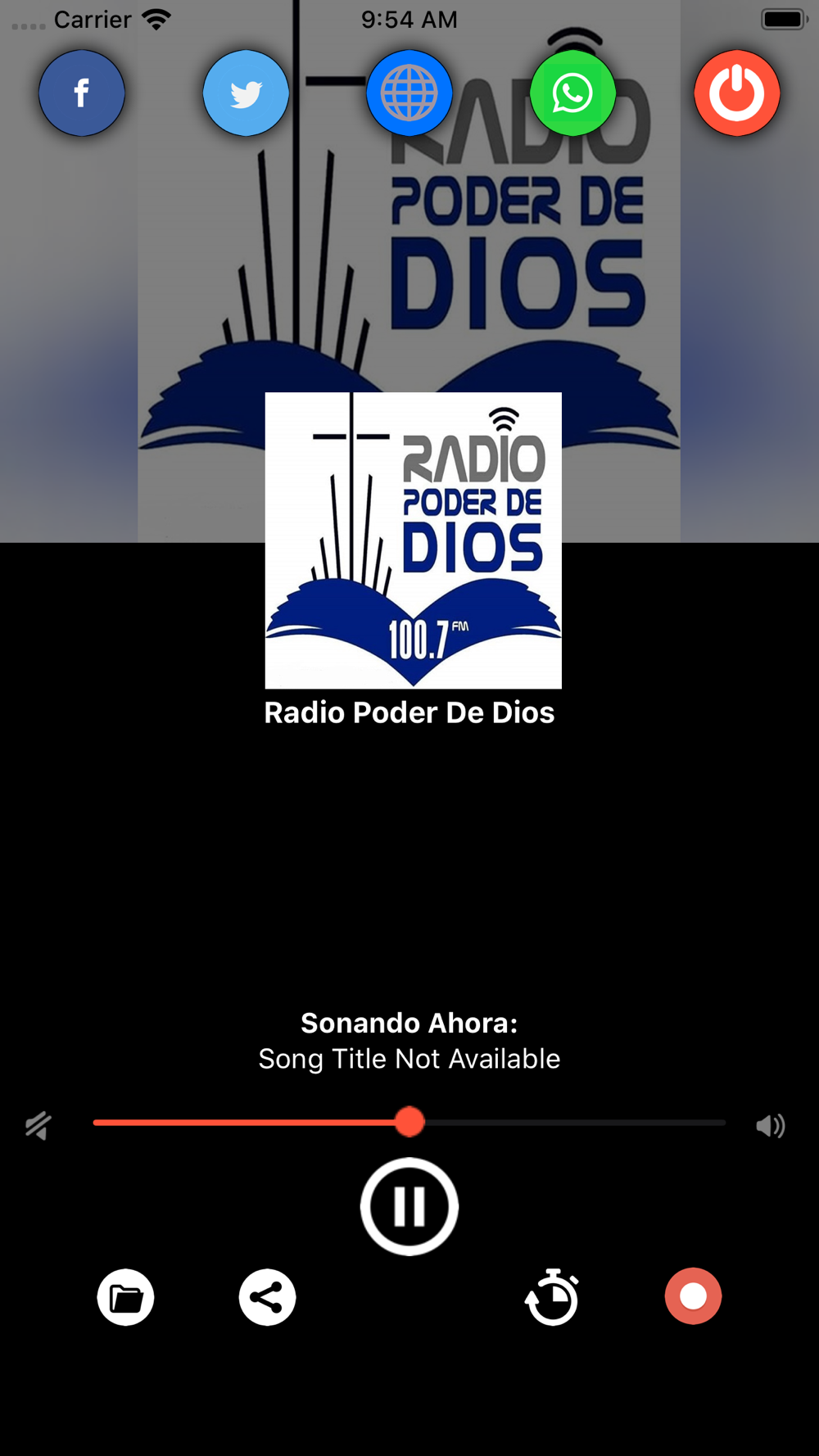Share the radio station

pyautogui.click(x=267, y=1297)
